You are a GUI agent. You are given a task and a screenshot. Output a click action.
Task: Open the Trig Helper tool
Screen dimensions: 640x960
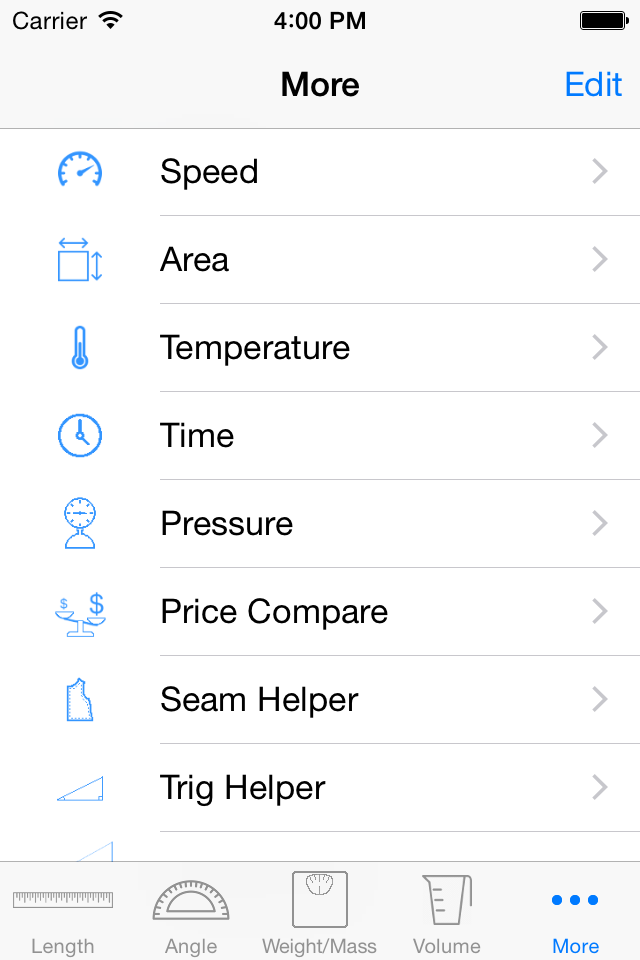tap(320, 788)
